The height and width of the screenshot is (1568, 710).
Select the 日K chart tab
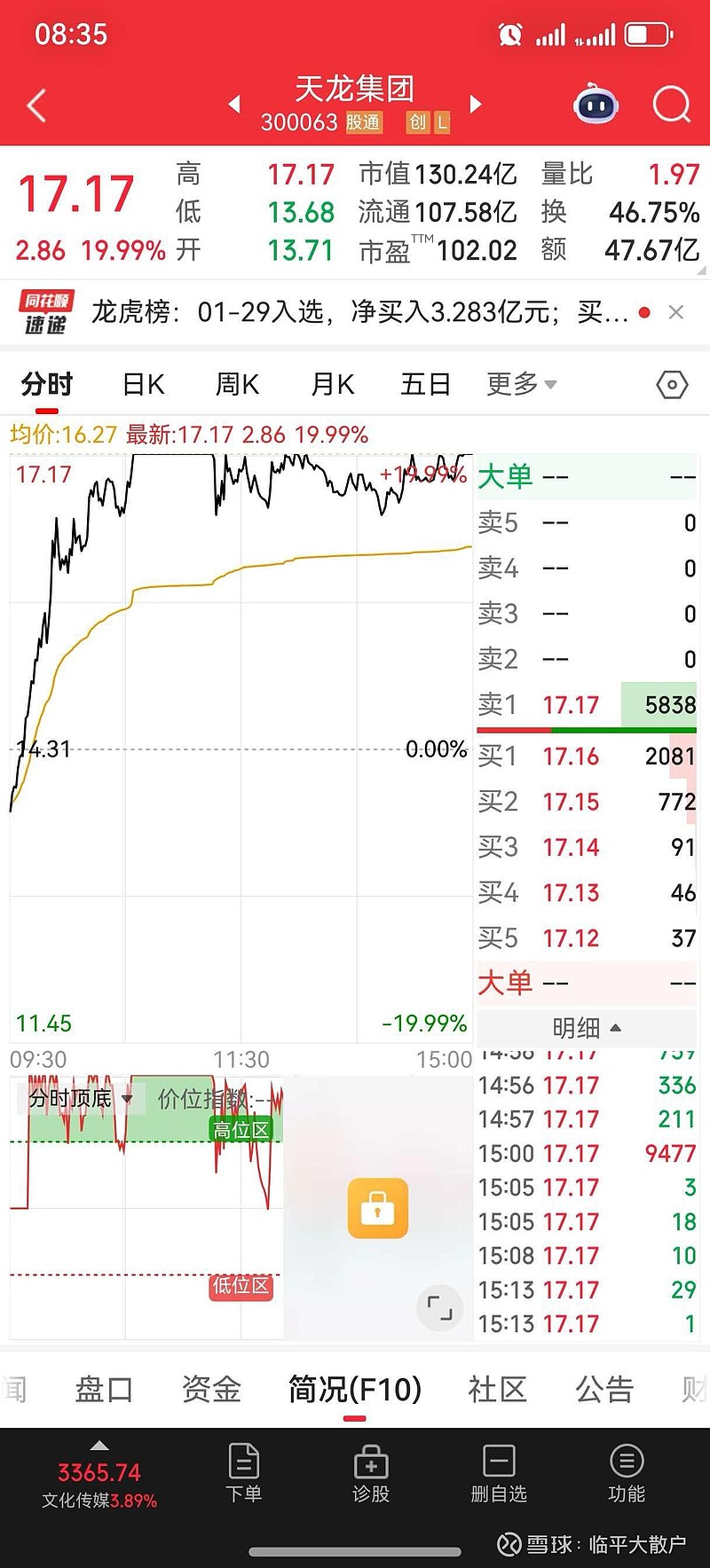tap(144, 385)
